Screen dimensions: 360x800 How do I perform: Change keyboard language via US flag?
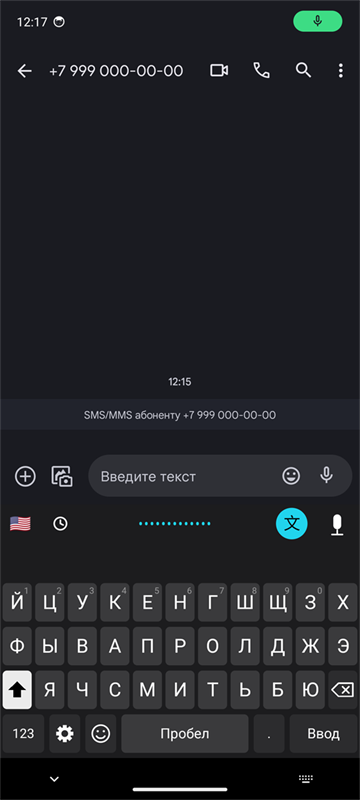click(20, 523)
